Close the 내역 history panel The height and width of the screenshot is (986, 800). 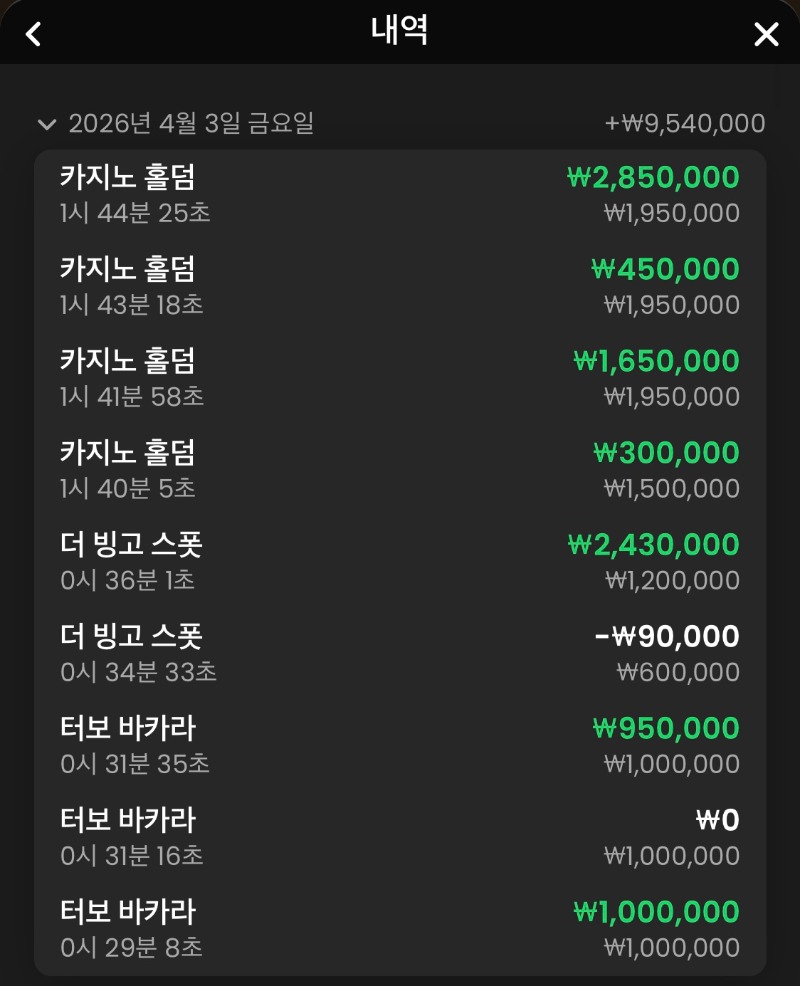click(766, 34)
